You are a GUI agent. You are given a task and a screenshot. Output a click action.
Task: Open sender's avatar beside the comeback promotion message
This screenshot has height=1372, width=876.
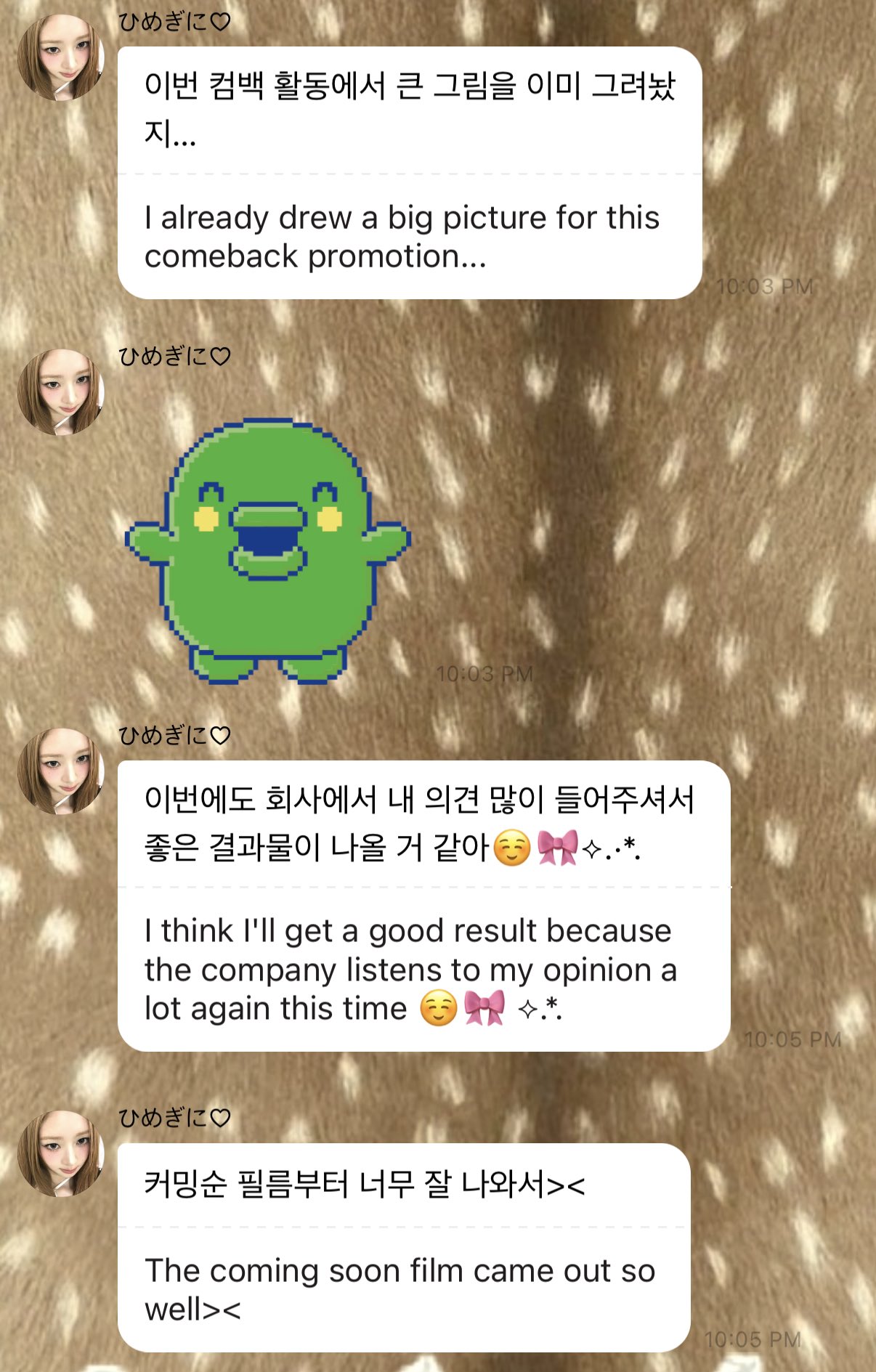coord(61,57)
